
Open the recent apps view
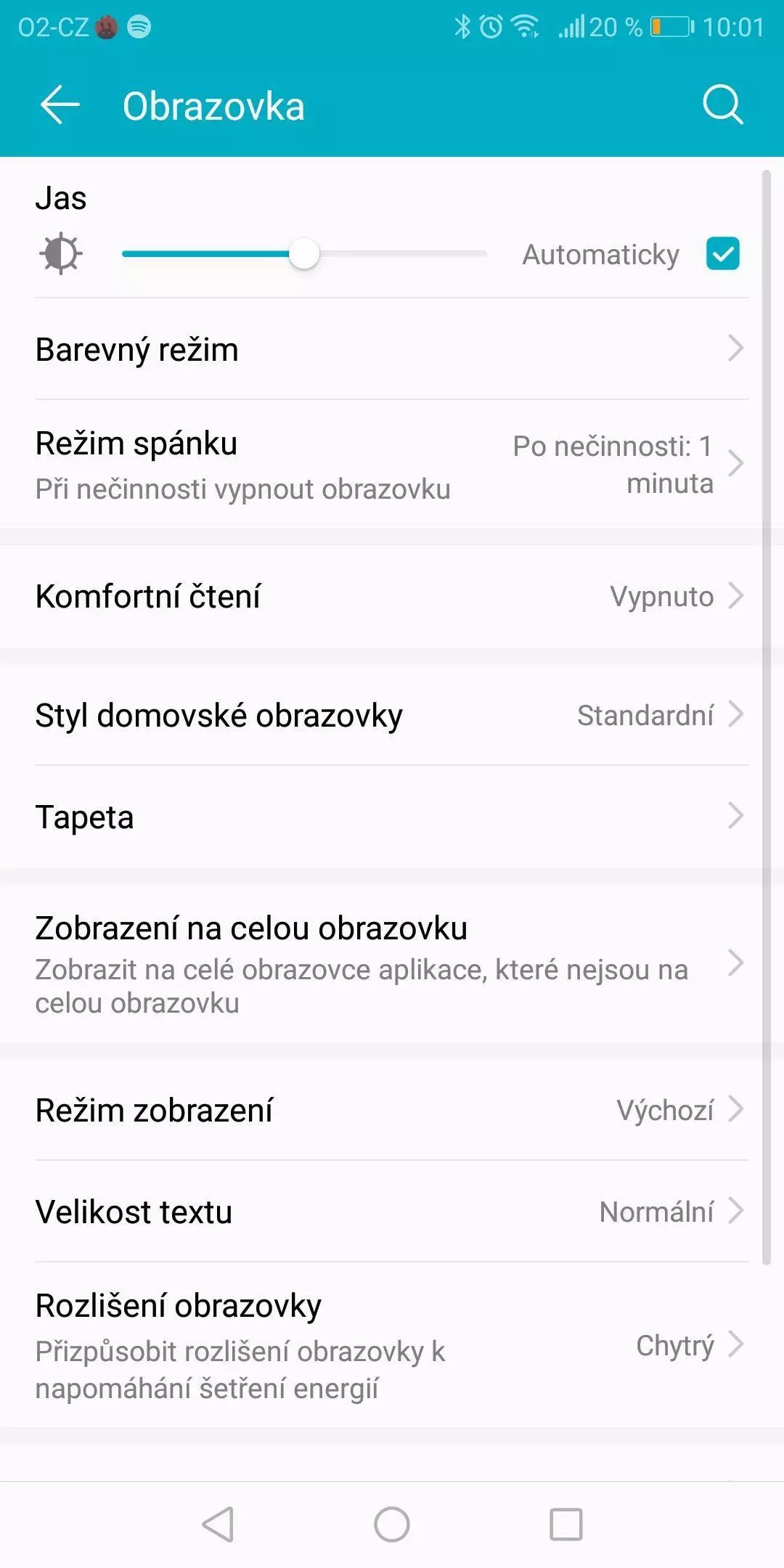point(566,1524)
